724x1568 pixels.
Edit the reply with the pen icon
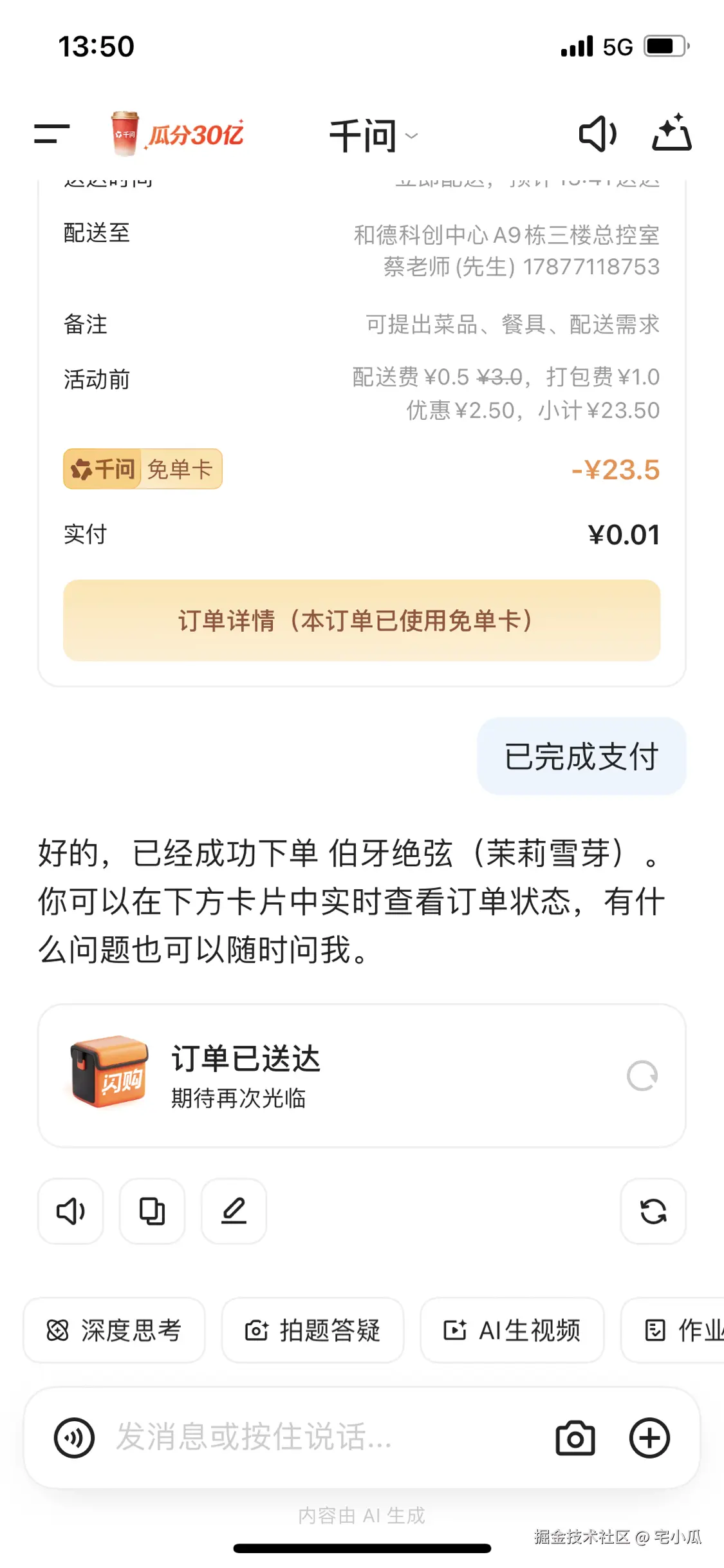234,1211
